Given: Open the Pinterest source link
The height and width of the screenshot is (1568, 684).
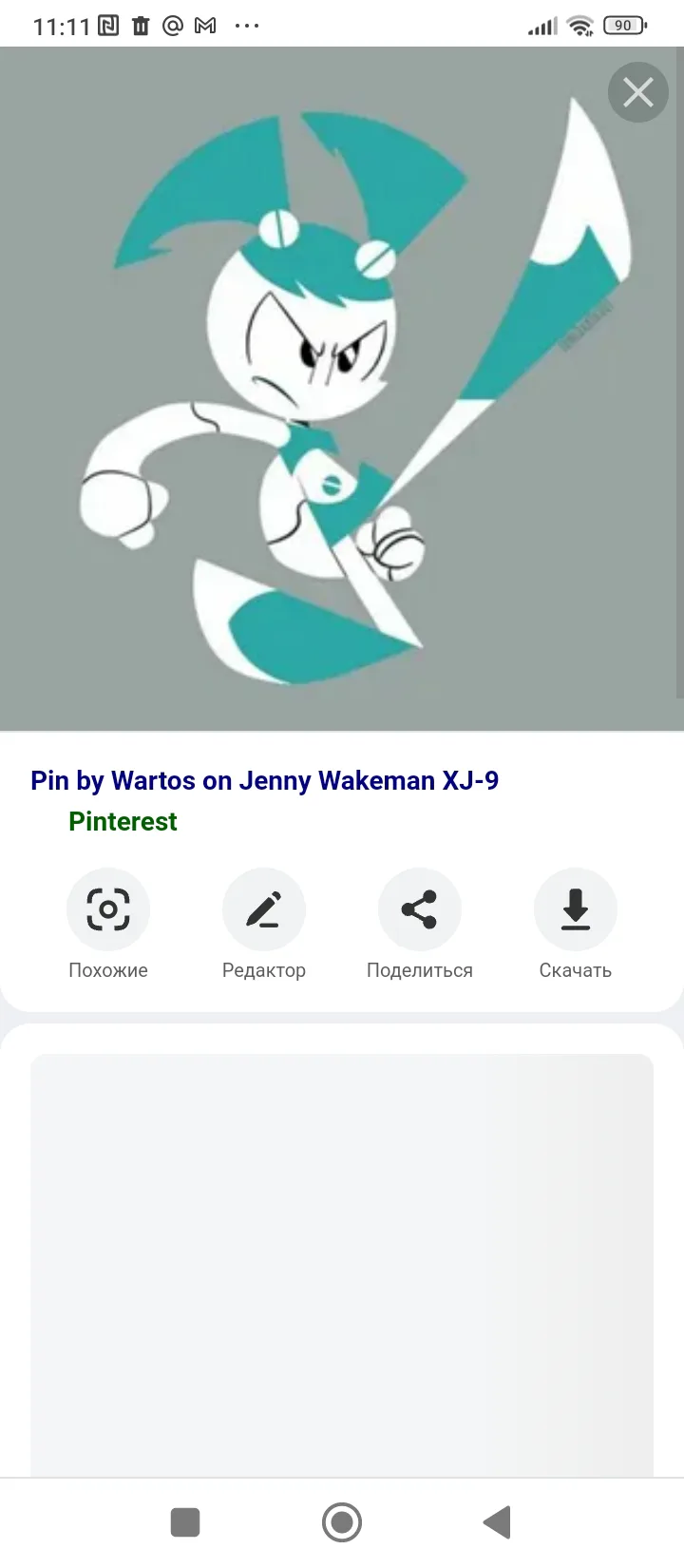Looking at the screenshot, I should point(123,821).
